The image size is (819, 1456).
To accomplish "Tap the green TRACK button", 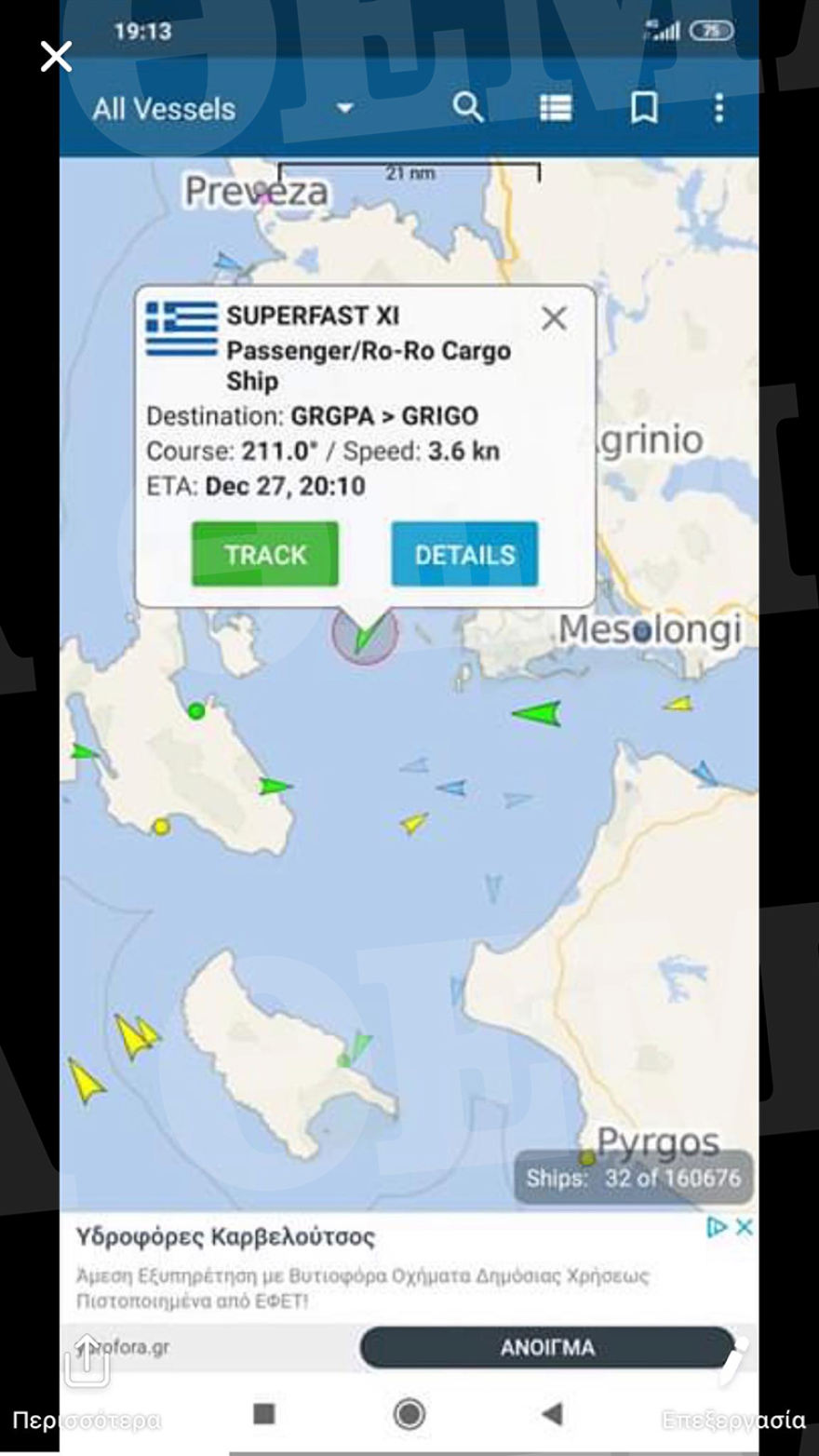I will [x=265, y=555].
